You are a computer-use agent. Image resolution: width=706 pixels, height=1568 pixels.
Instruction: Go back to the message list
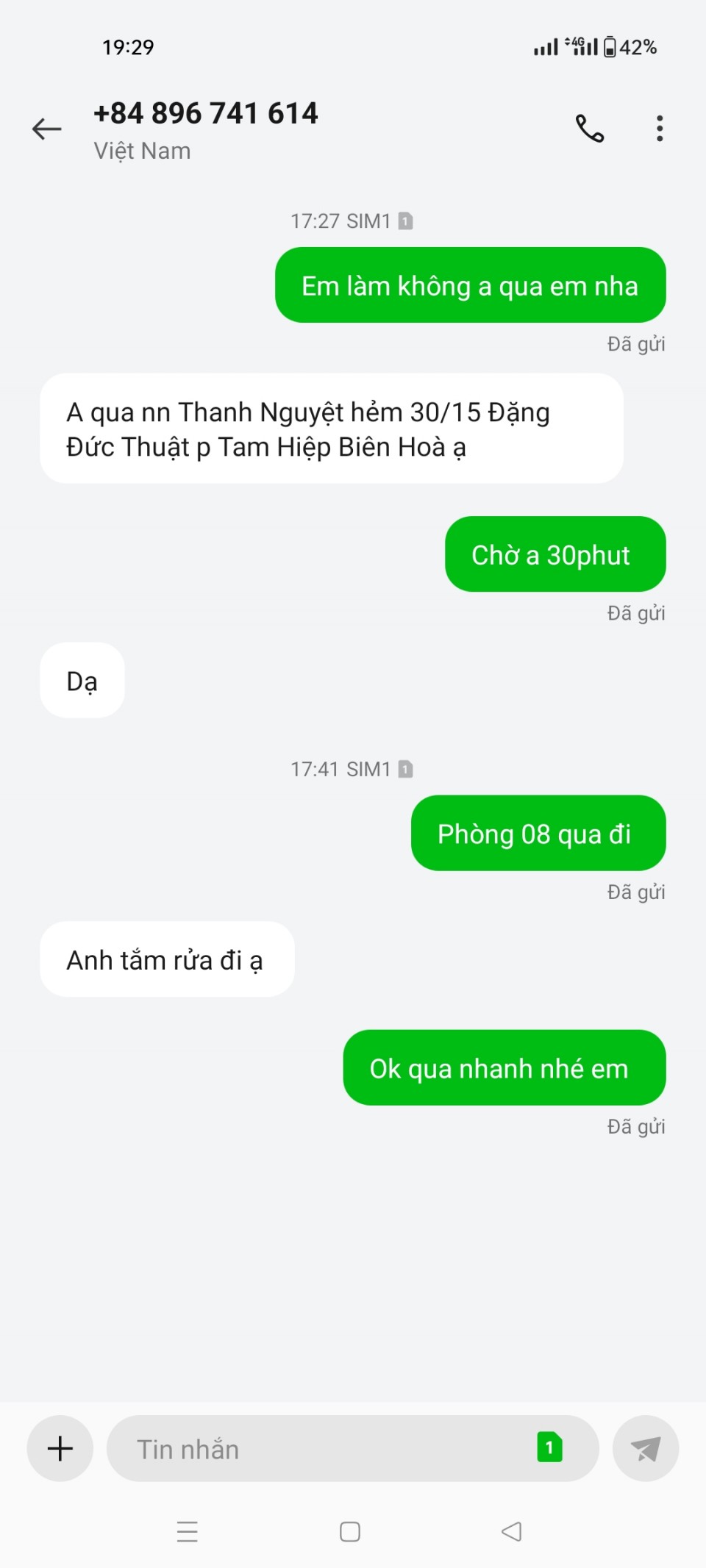click(46, 129)
